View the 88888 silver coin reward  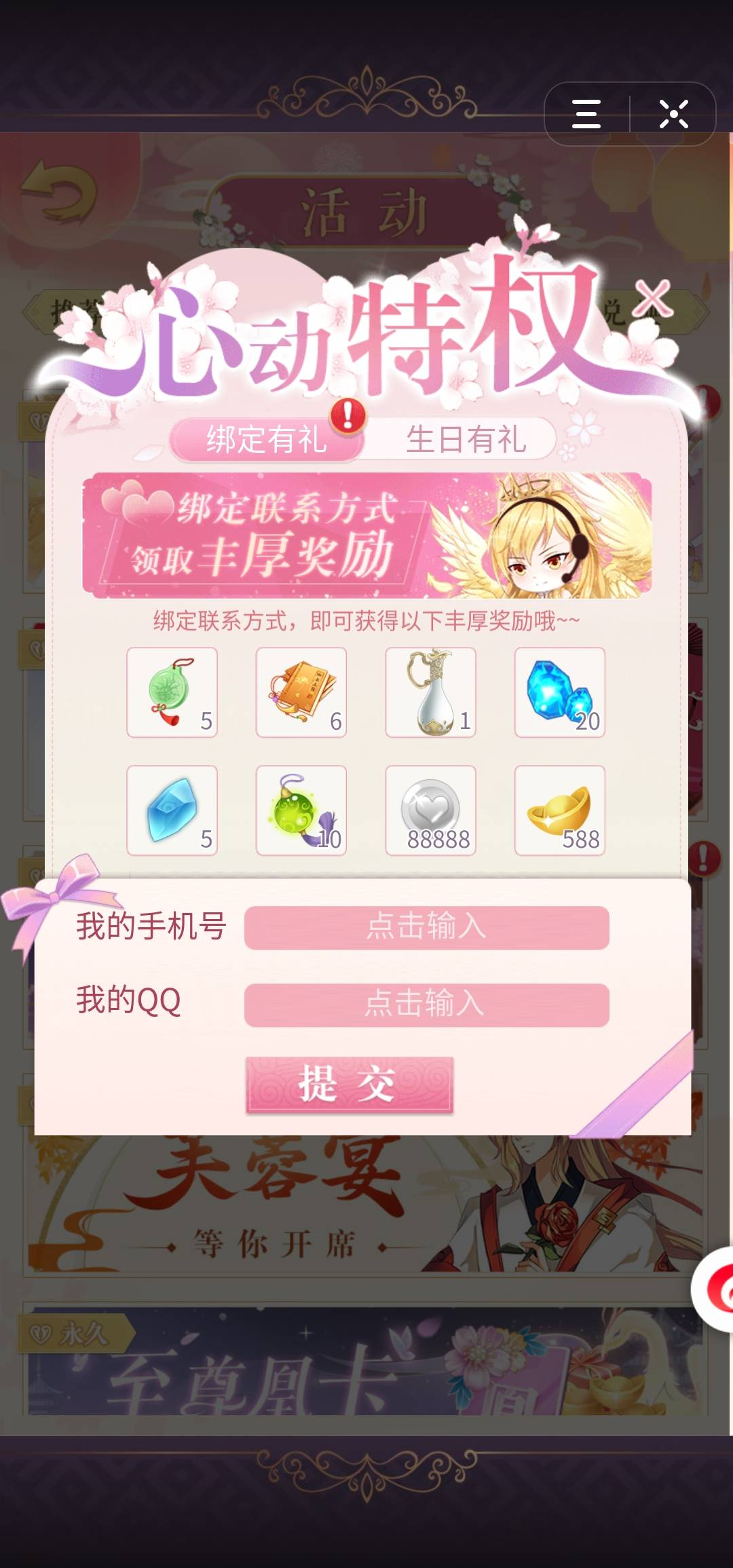pos(430,810)
